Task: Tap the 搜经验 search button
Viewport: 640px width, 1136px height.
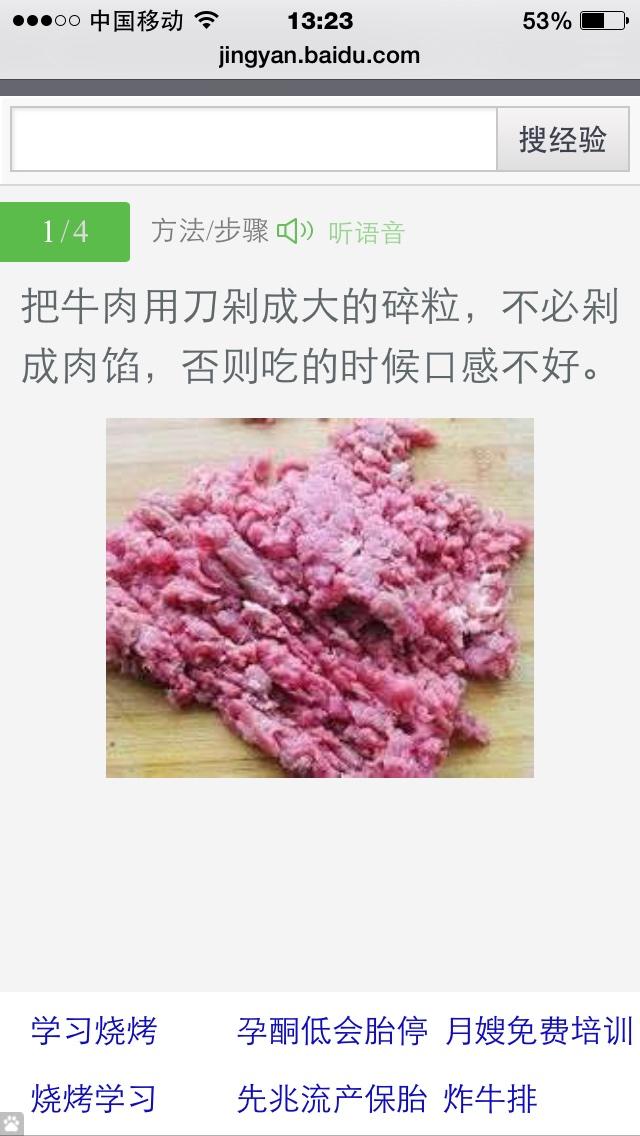Action: tap(563, 140)
